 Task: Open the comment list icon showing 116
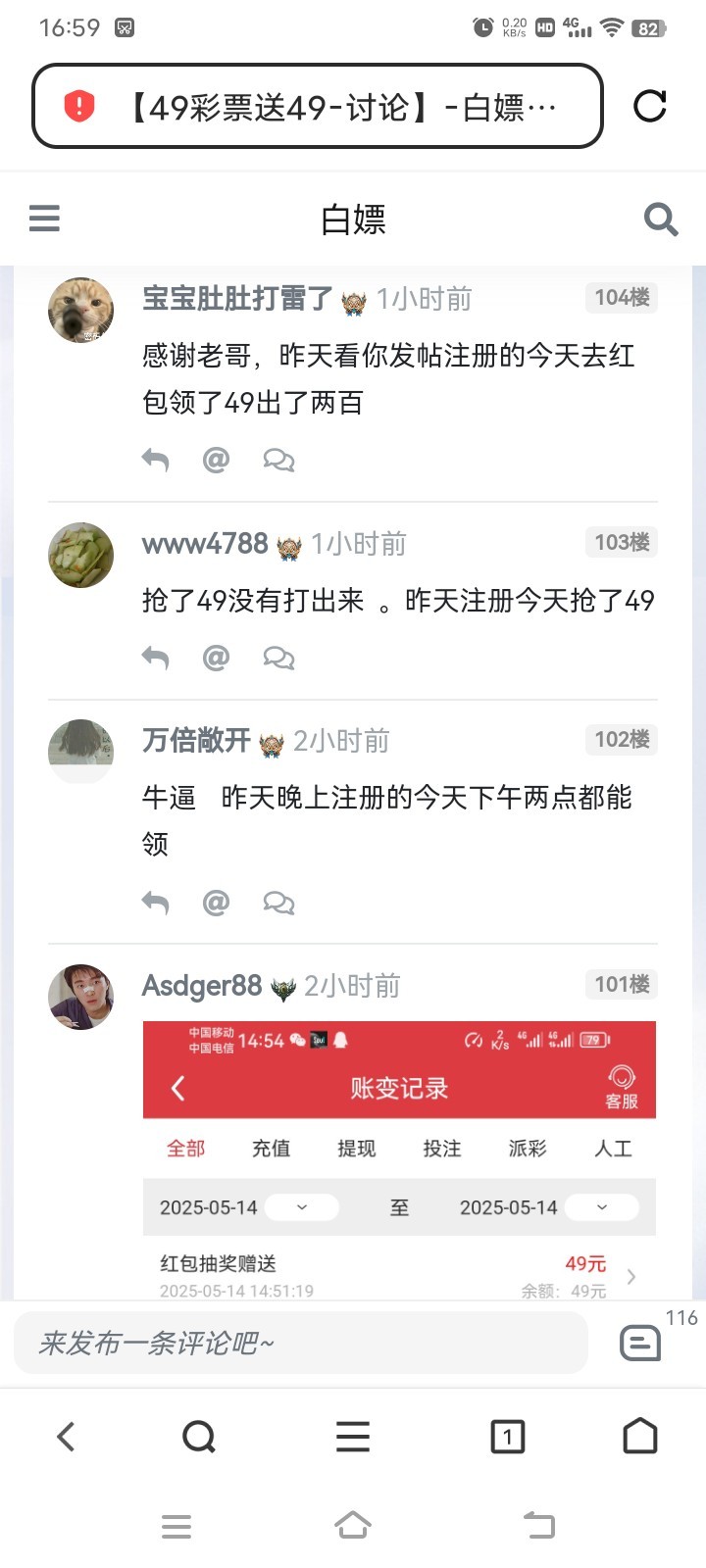640,1343
